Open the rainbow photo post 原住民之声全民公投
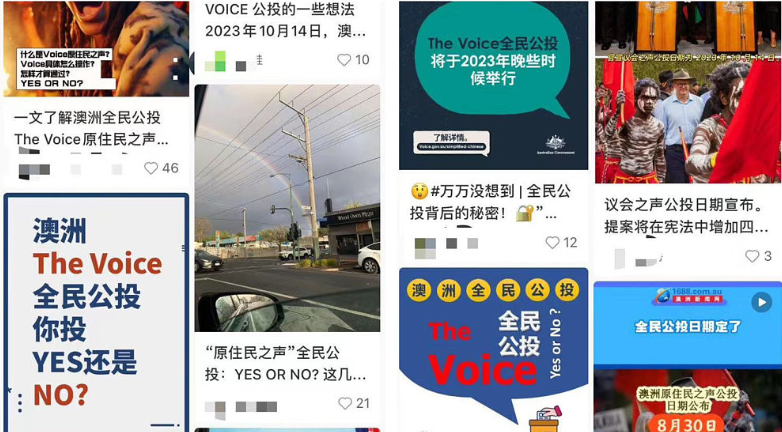782x432 pixels. (x=287, y=208)
